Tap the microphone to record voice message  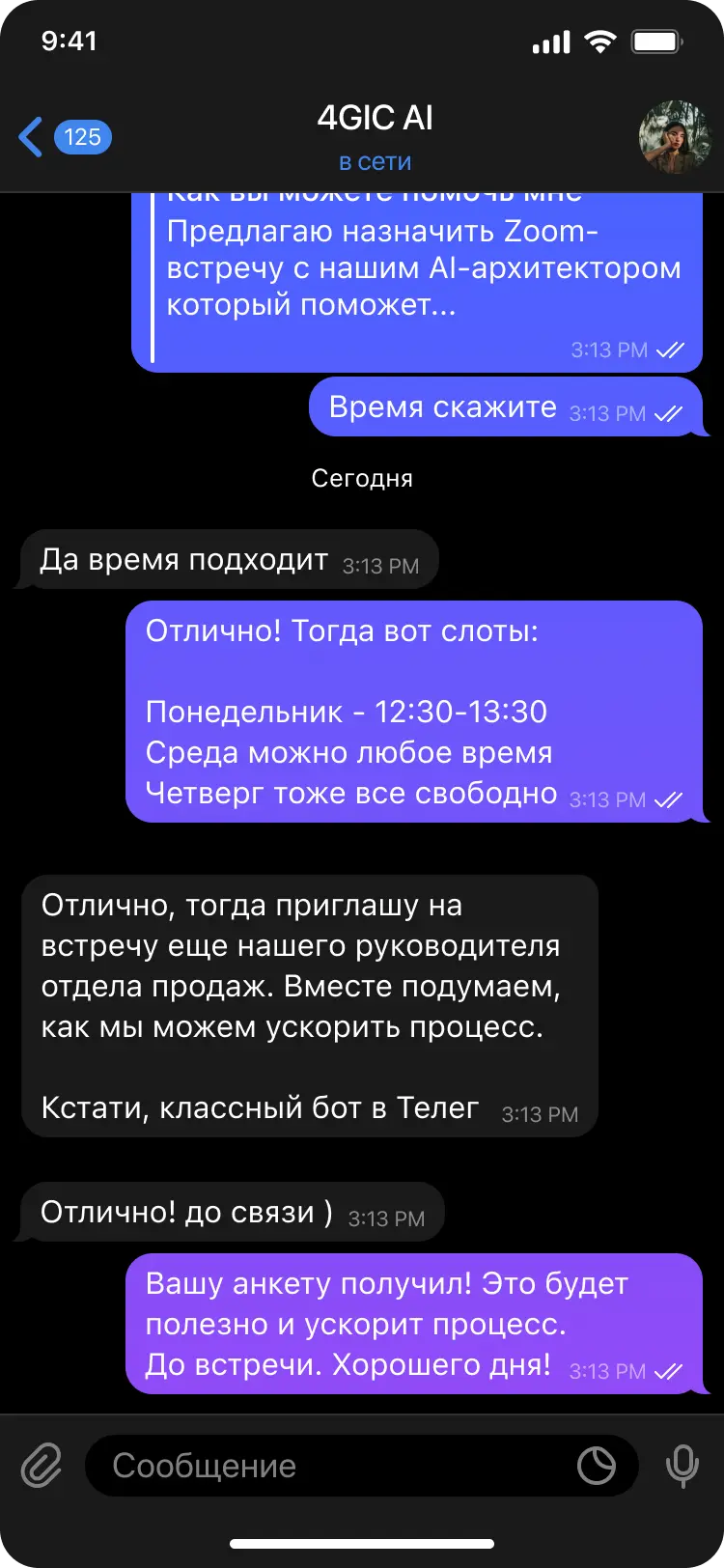point(682,1466)
